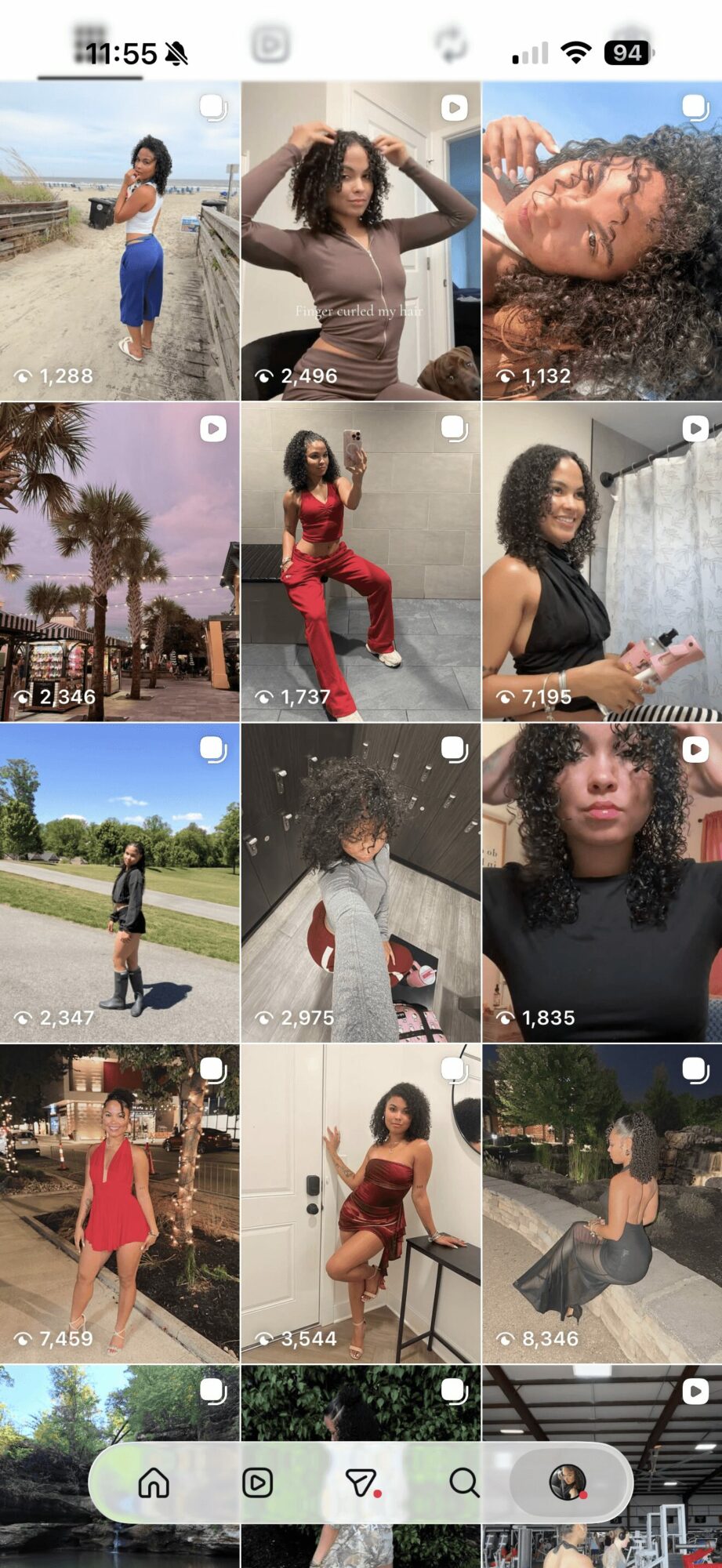Open the night garden post with 8,346 views
Viewport: 722px width, 1568px height.
602,1203
